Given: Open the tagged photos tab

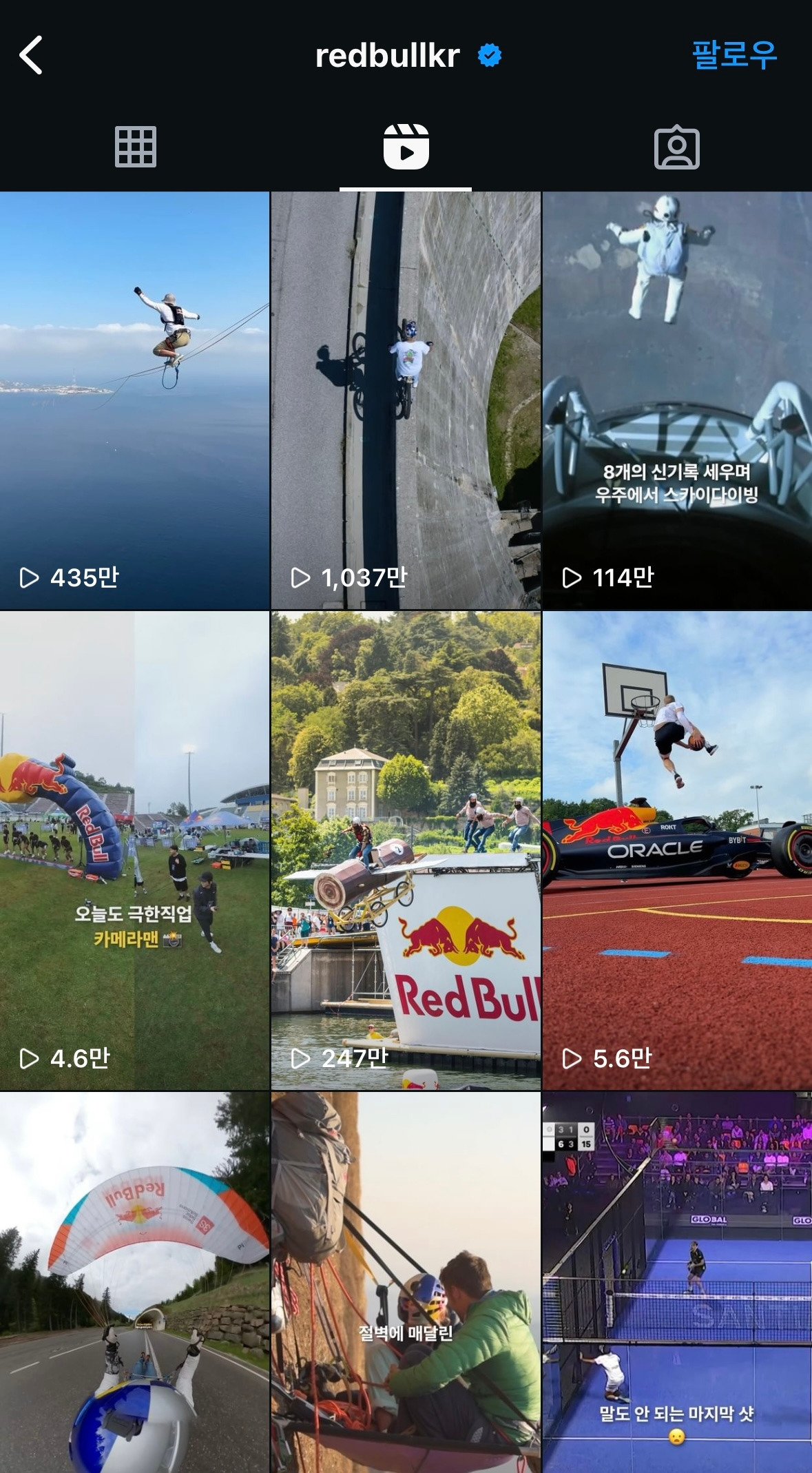Looking at the screenshot, I should (676, 147).
